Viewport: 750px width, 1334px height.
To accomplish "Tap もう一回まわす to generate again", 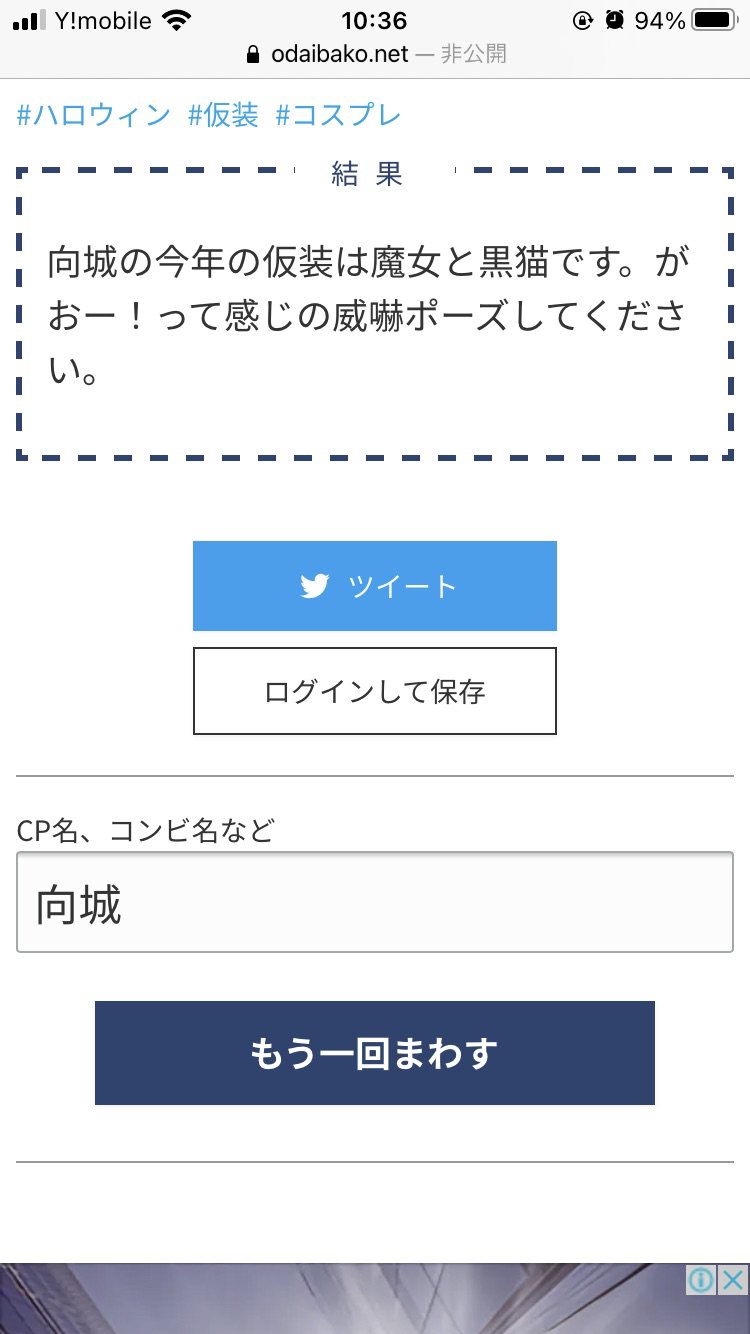I will 374,1053.
